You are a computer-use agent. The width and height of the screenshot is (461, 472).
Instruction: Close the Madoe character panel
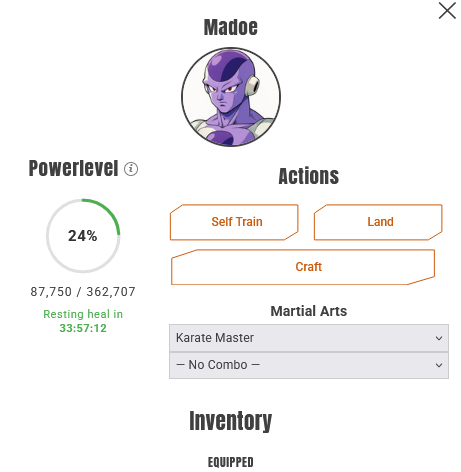click(447, 11)
